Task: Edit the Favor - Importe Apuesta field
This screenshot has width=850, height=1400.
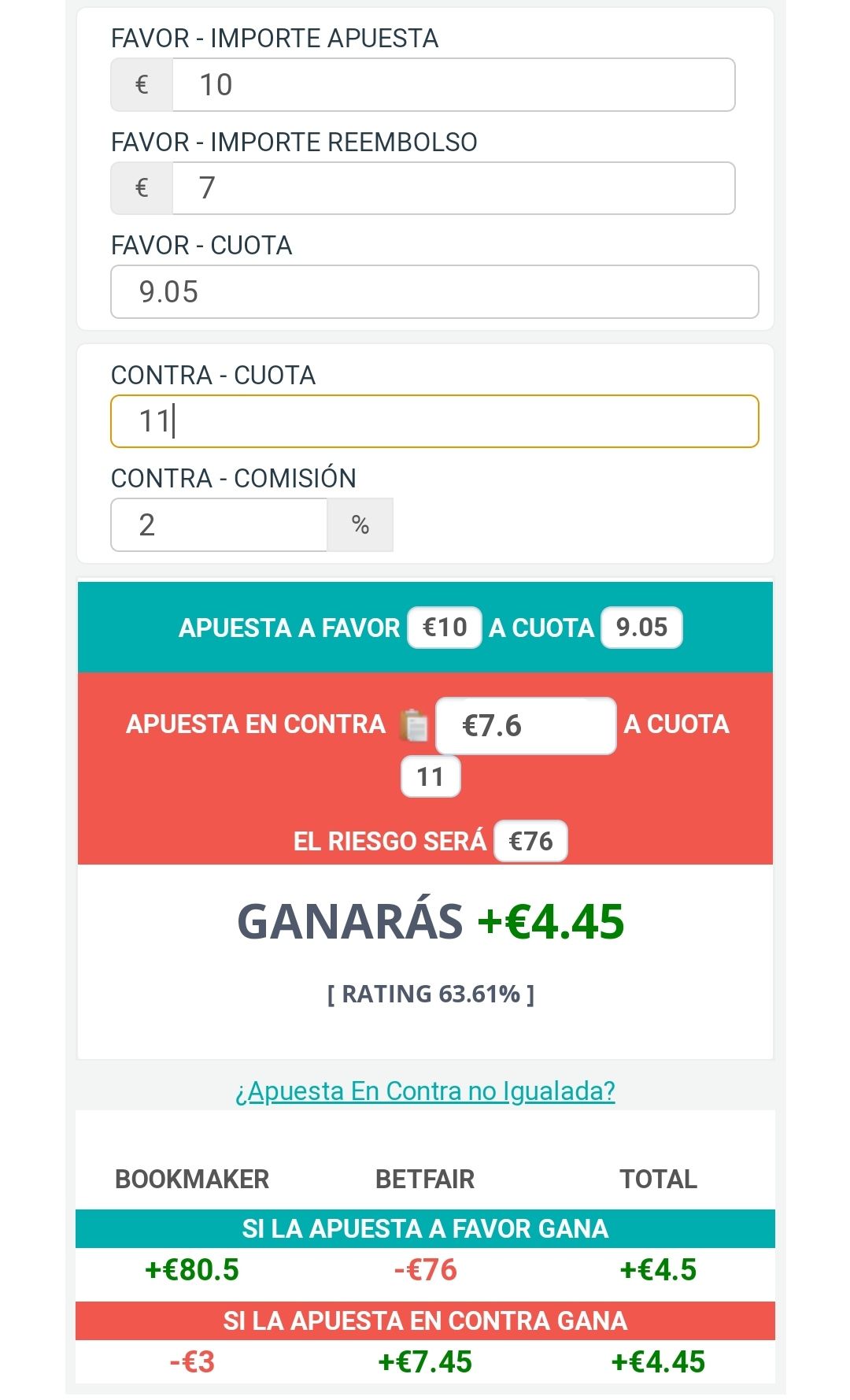Action: (x=453, y=84)
